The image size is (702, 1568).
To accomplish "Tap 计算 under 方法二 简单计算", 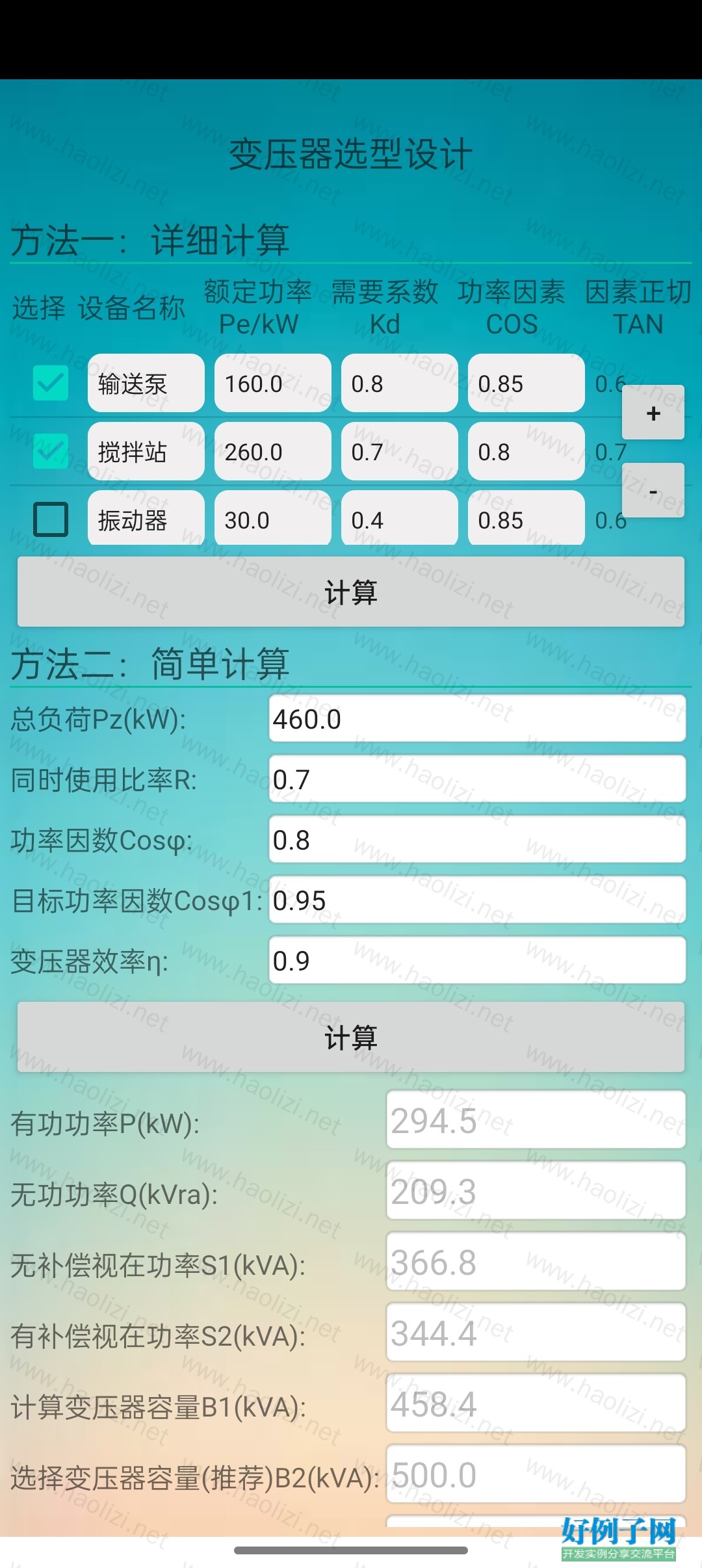I will (x=351, y=1038).
